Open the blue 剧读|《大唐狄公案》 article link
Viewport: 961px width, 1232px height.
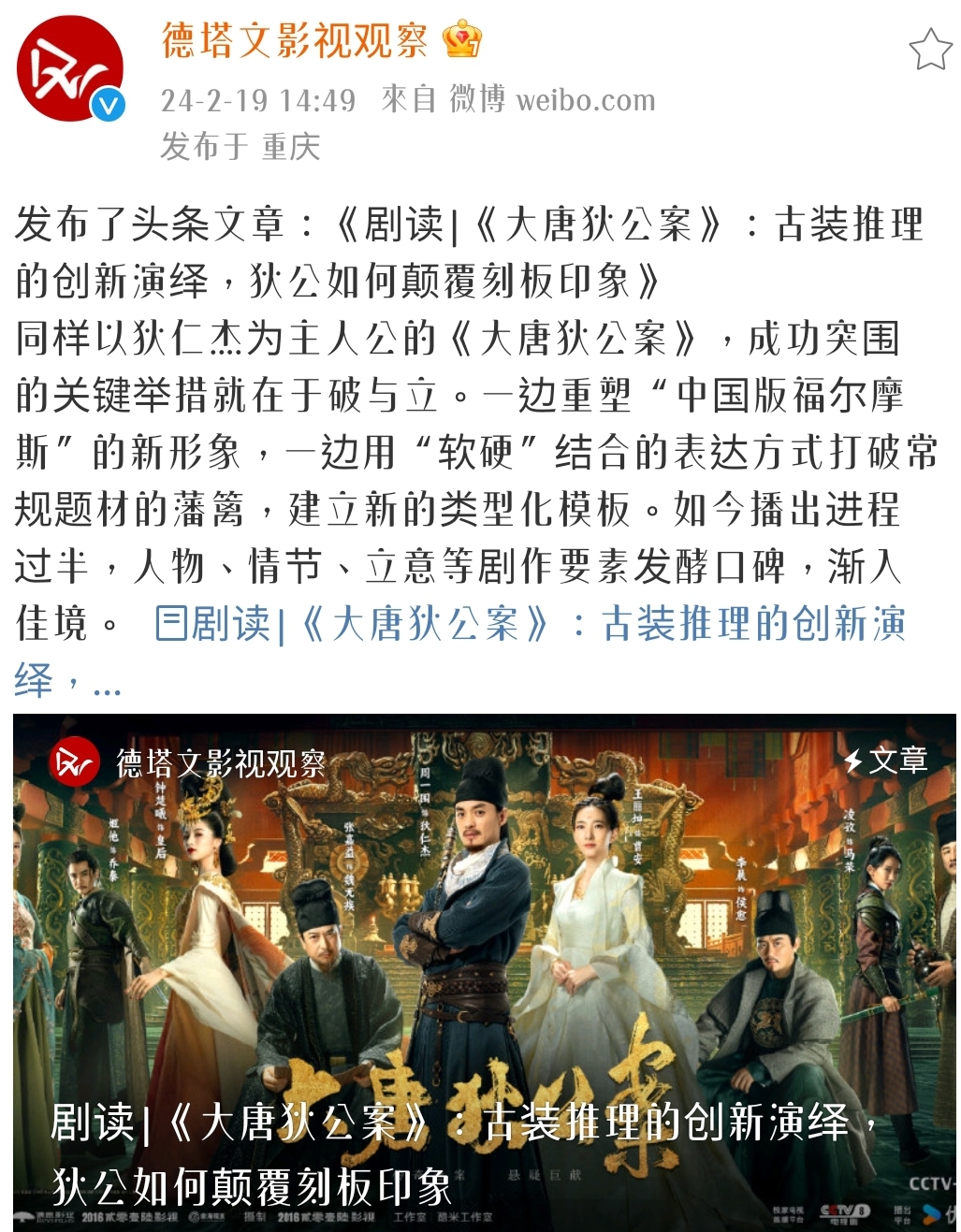tap(530, 624)
